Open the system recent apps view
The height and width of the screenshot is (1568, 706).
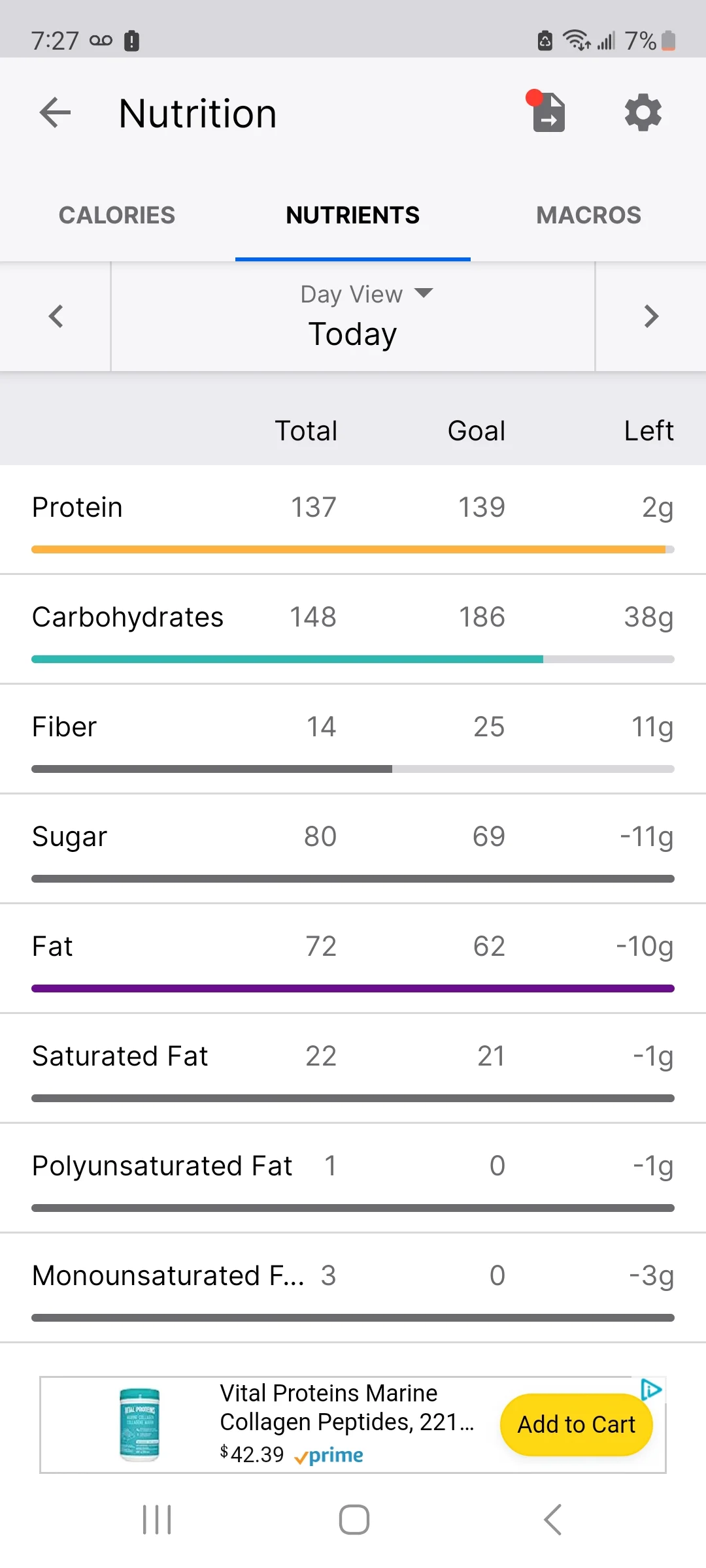click(157, 1519)
